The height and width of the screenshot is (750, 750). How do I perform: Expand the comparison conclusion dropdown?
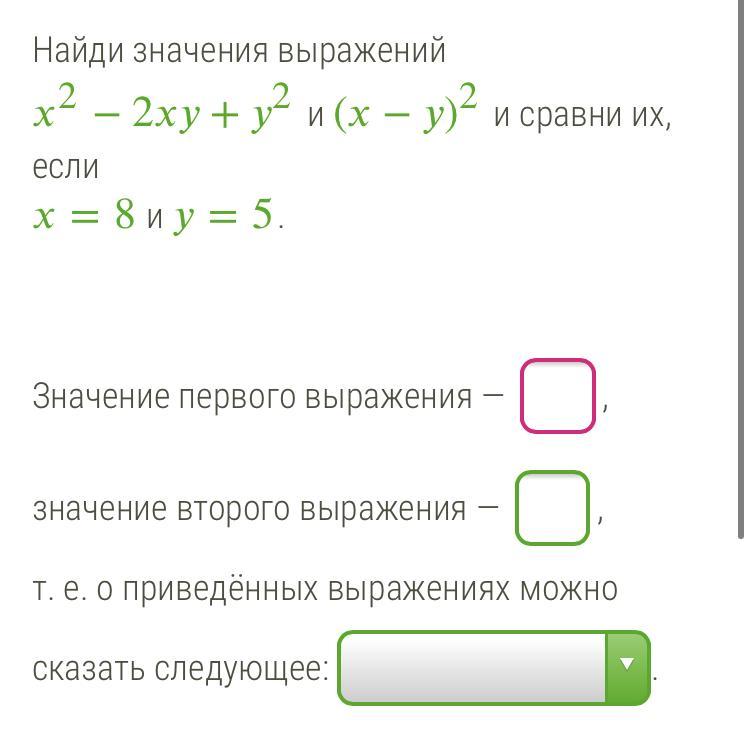(494, 668)
